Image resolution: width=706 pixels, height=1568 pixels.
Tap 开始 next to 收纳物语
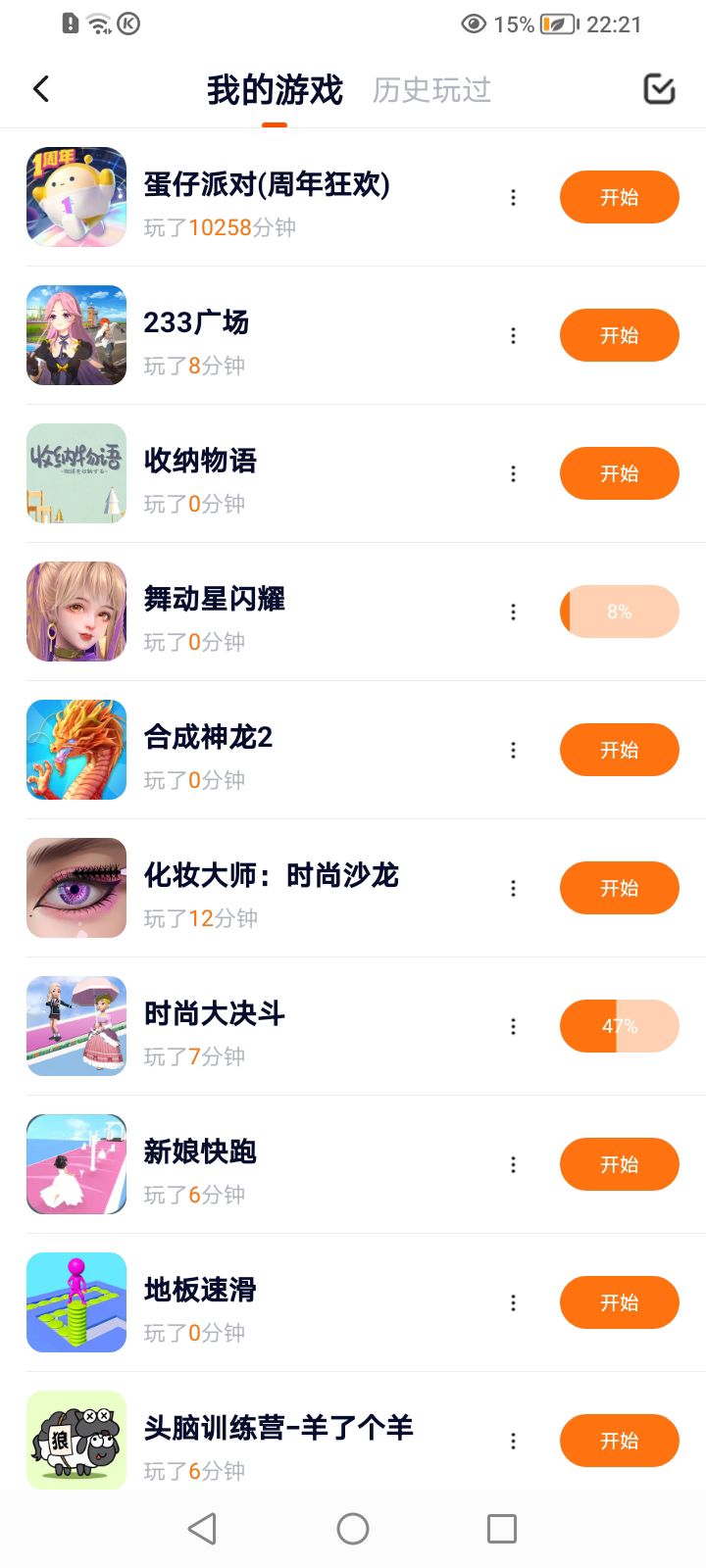(619, 473)
